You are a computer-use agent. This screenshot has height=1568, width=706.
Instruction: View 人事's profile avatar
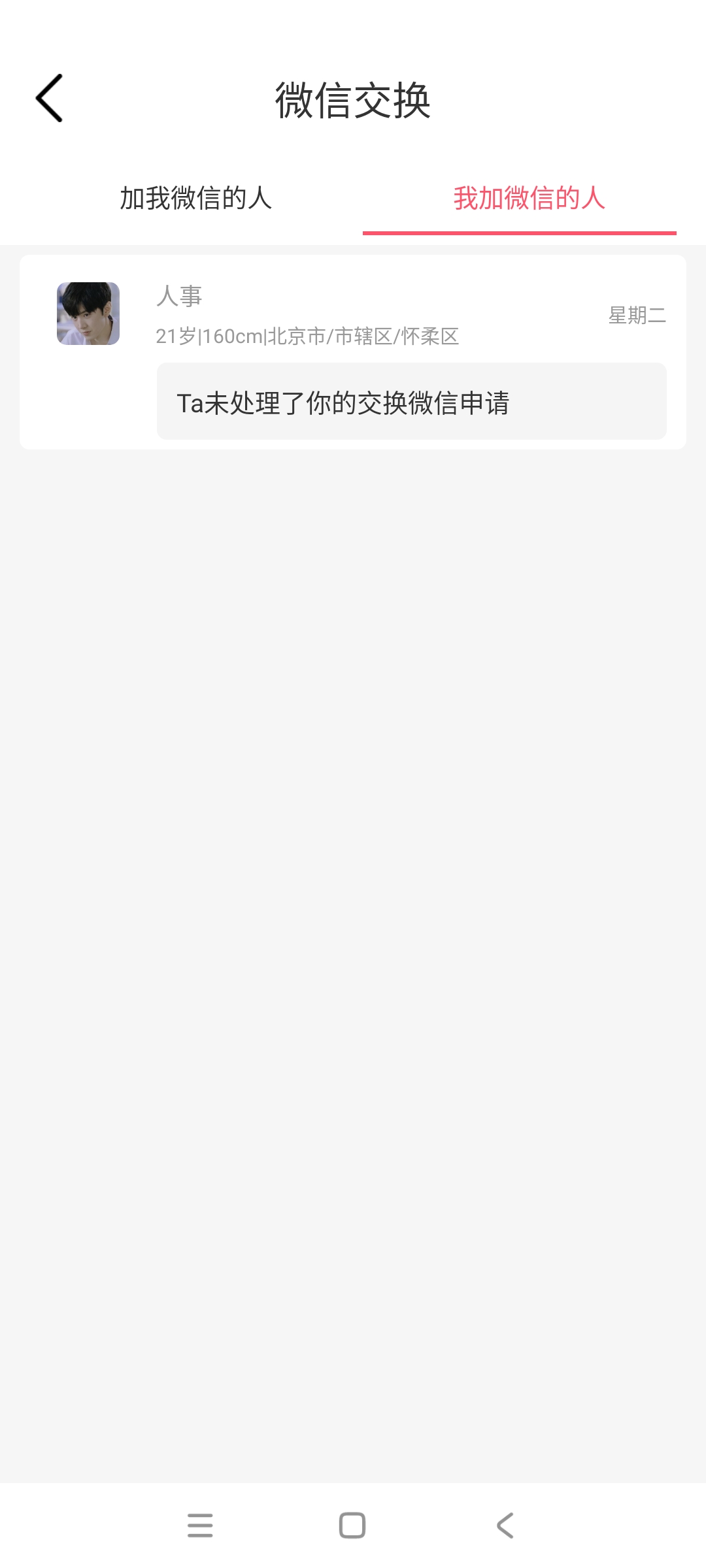click(x=88, y=314)
